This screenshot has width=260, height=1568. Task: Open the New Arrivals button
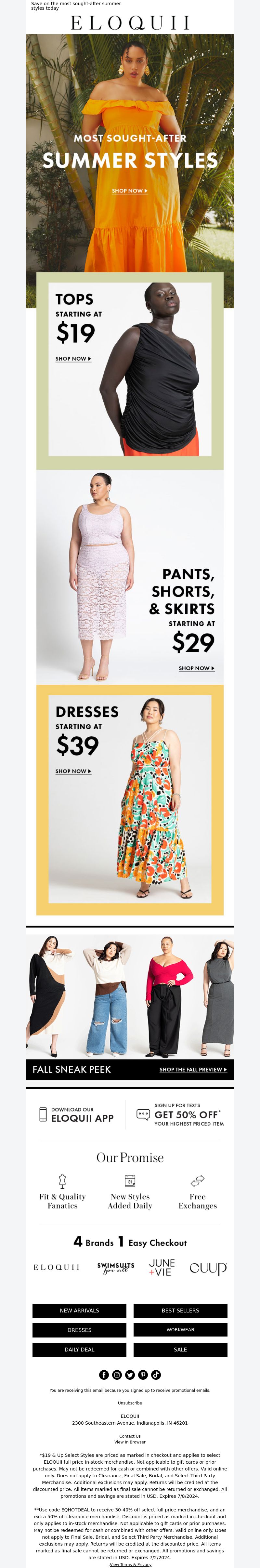pyautogui.click(x=79, y=1310)
